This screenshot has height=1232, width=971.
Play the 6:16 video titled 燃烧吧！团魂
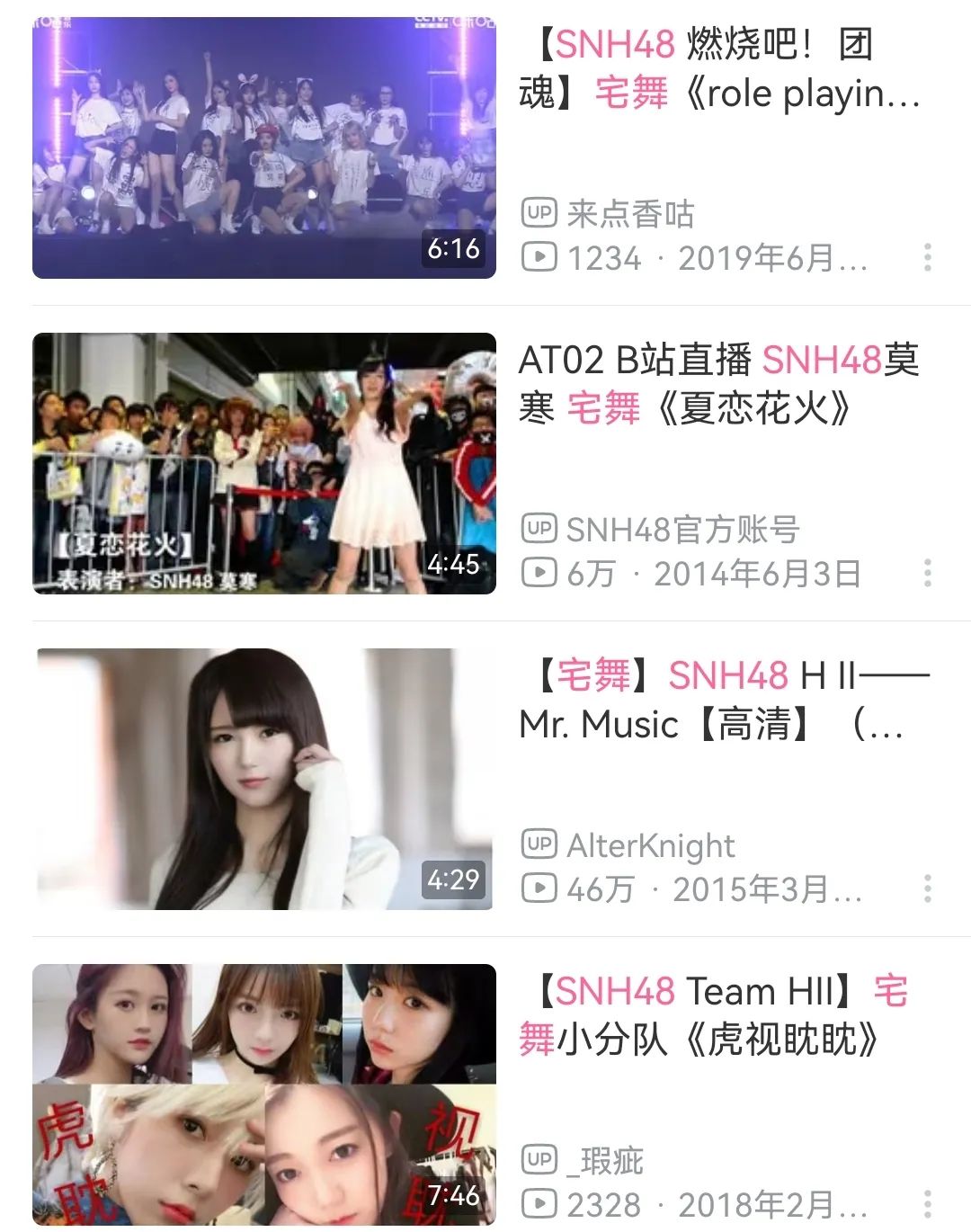point(719,68)
